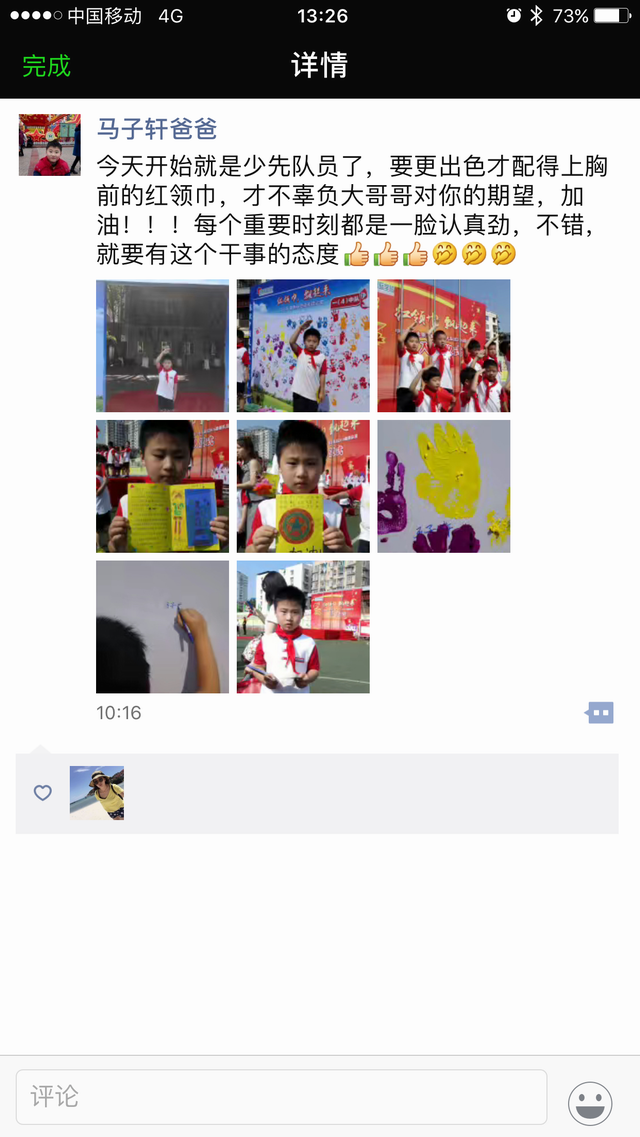
Task: Open the emoji picker smiley
Action: [x=590, y=1104]
